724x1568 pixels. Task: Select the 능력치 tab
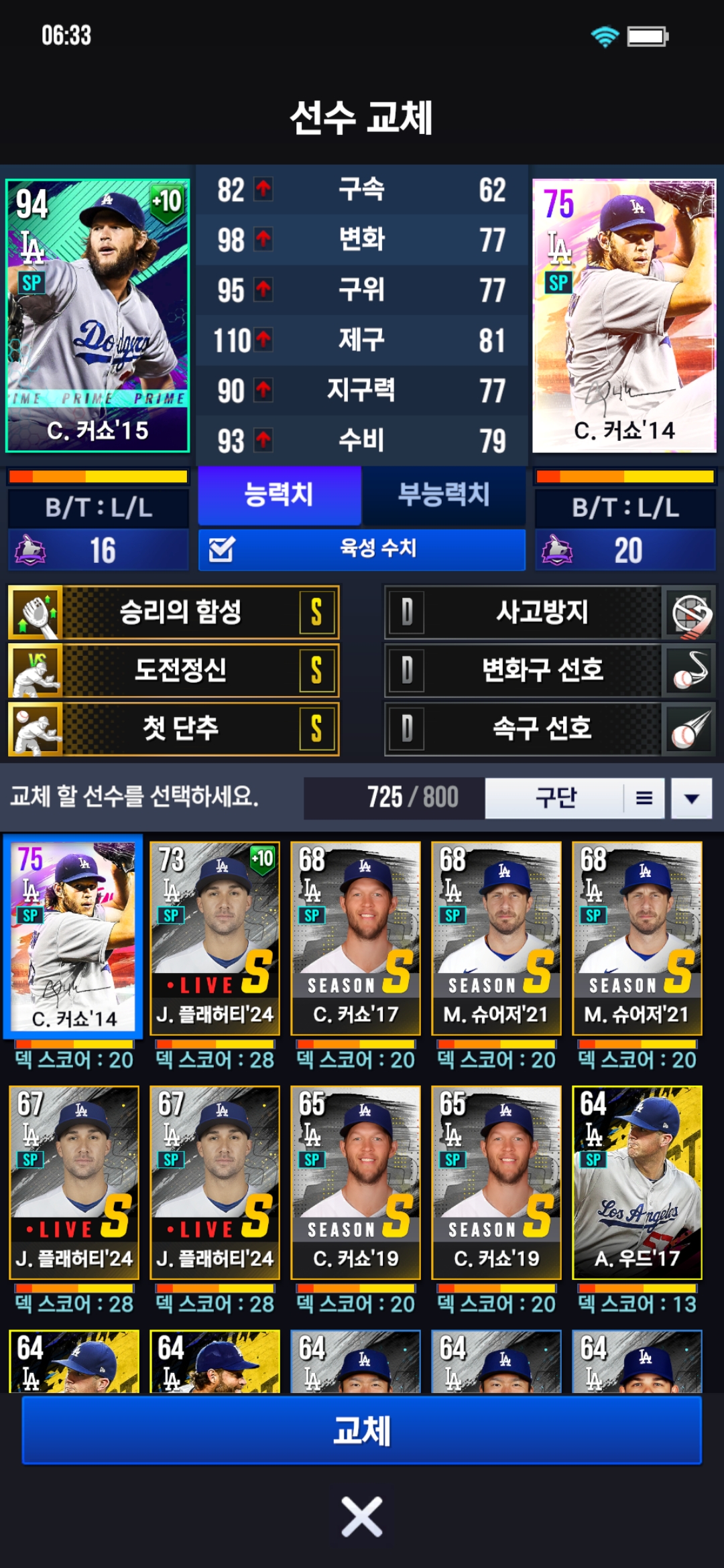point(279,495)
